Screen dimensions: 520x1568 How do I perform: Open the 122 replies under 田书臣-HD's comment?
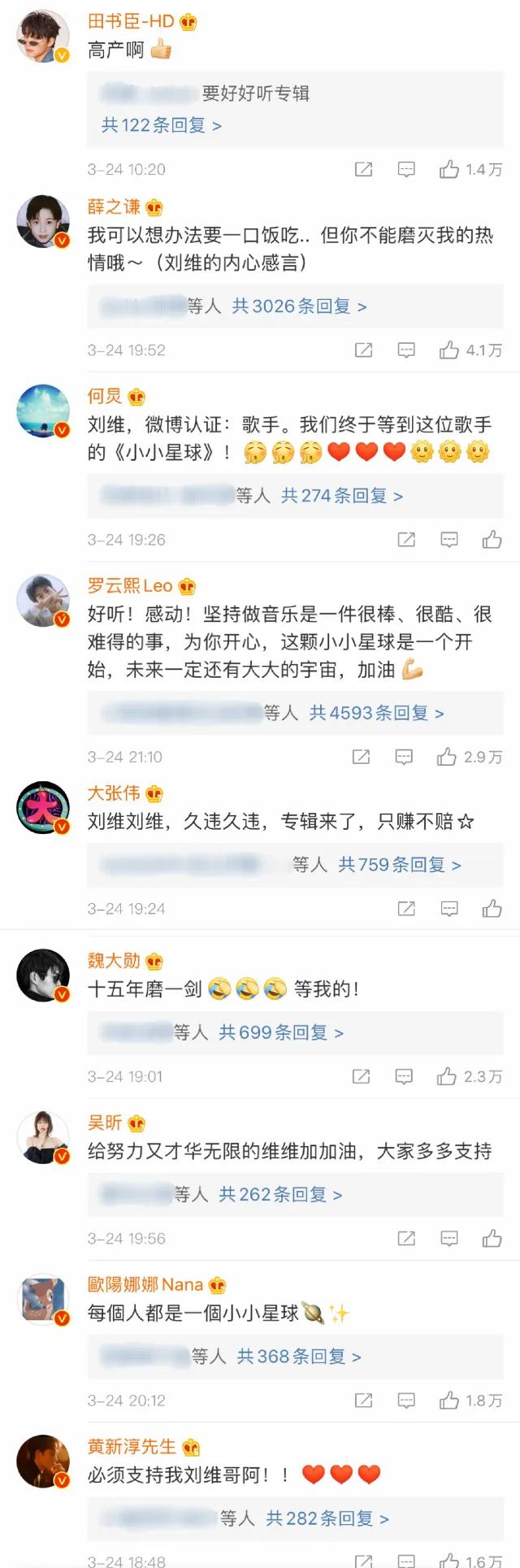pyautogui.click(x=161, y=125)
